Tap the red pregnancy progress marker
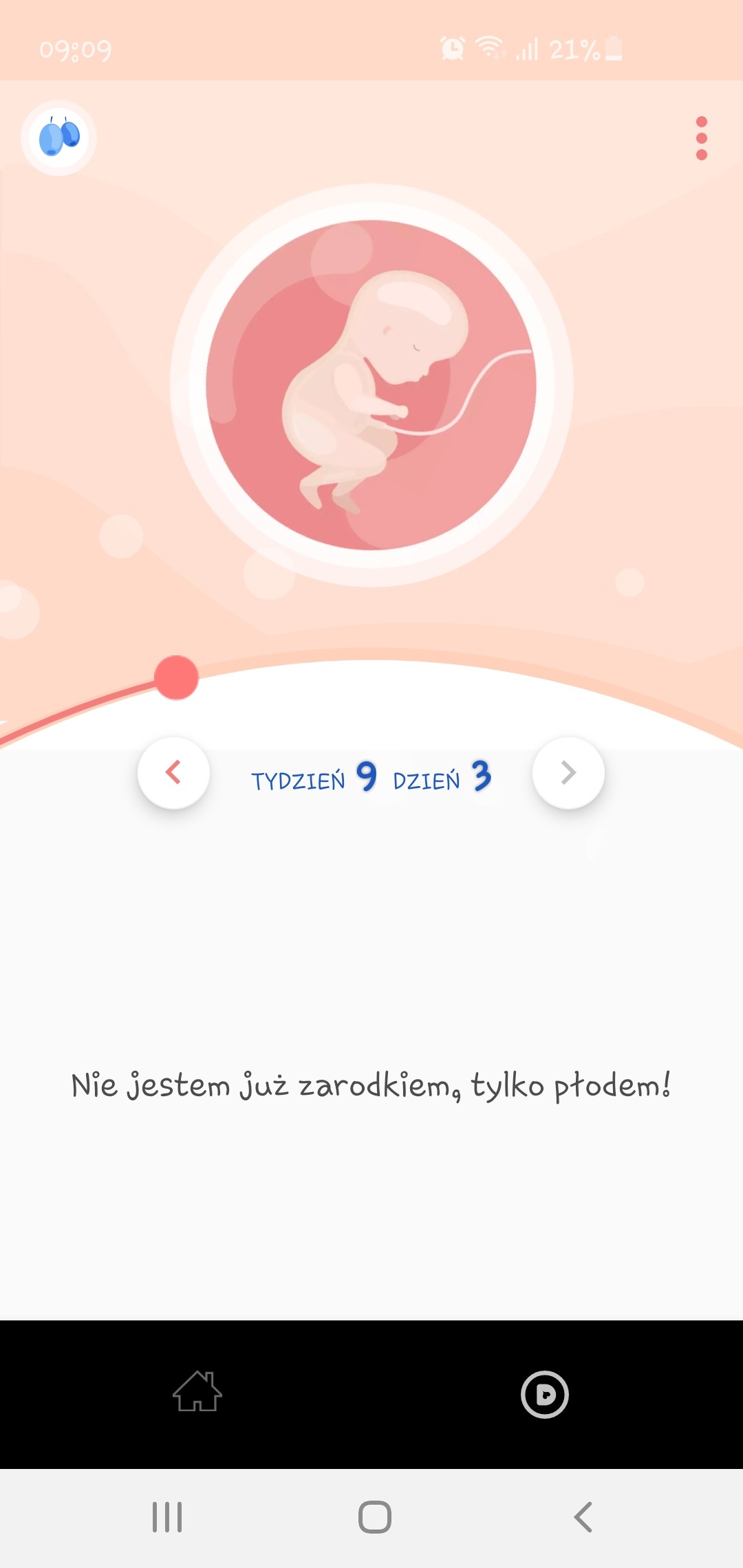Screen dimensions: 743x1568 pyautogui.click(x=176, y=677)
